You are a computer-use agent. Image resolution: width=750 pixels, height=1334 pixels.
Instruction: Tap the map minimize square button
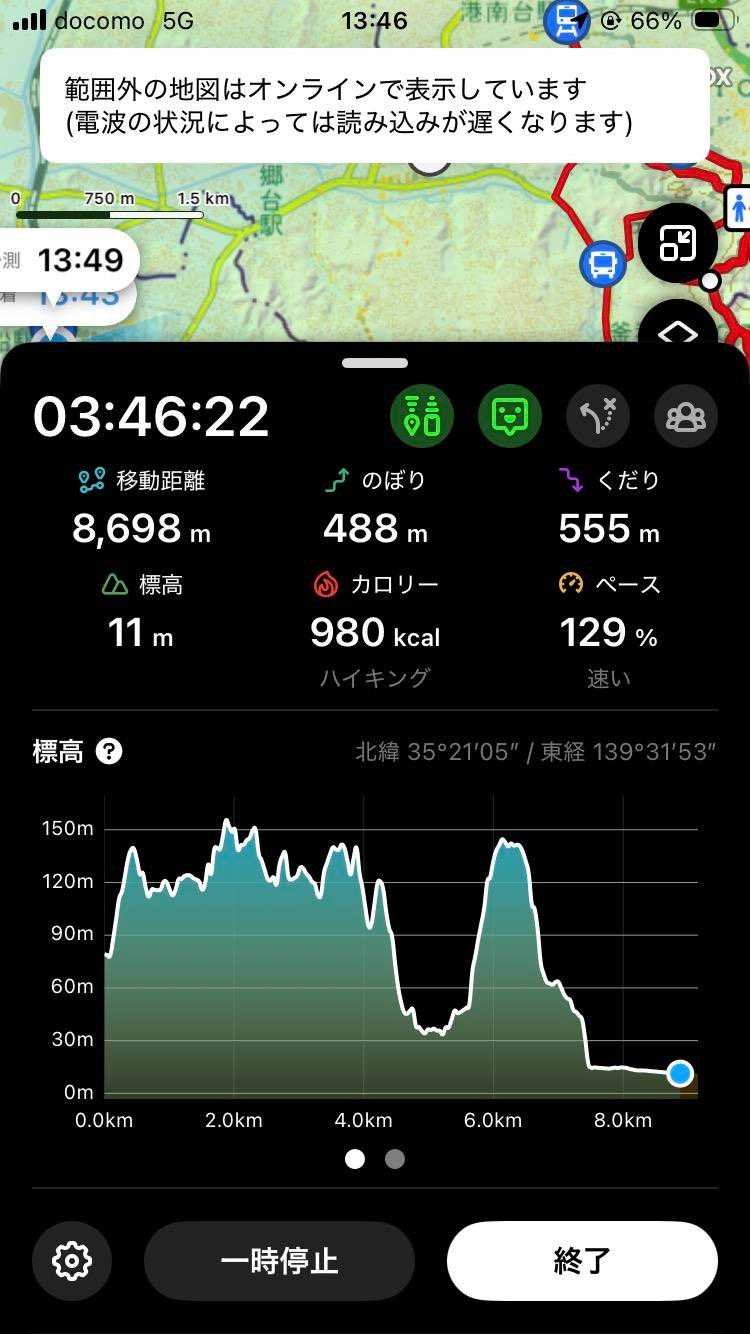[x=678, y=243]
